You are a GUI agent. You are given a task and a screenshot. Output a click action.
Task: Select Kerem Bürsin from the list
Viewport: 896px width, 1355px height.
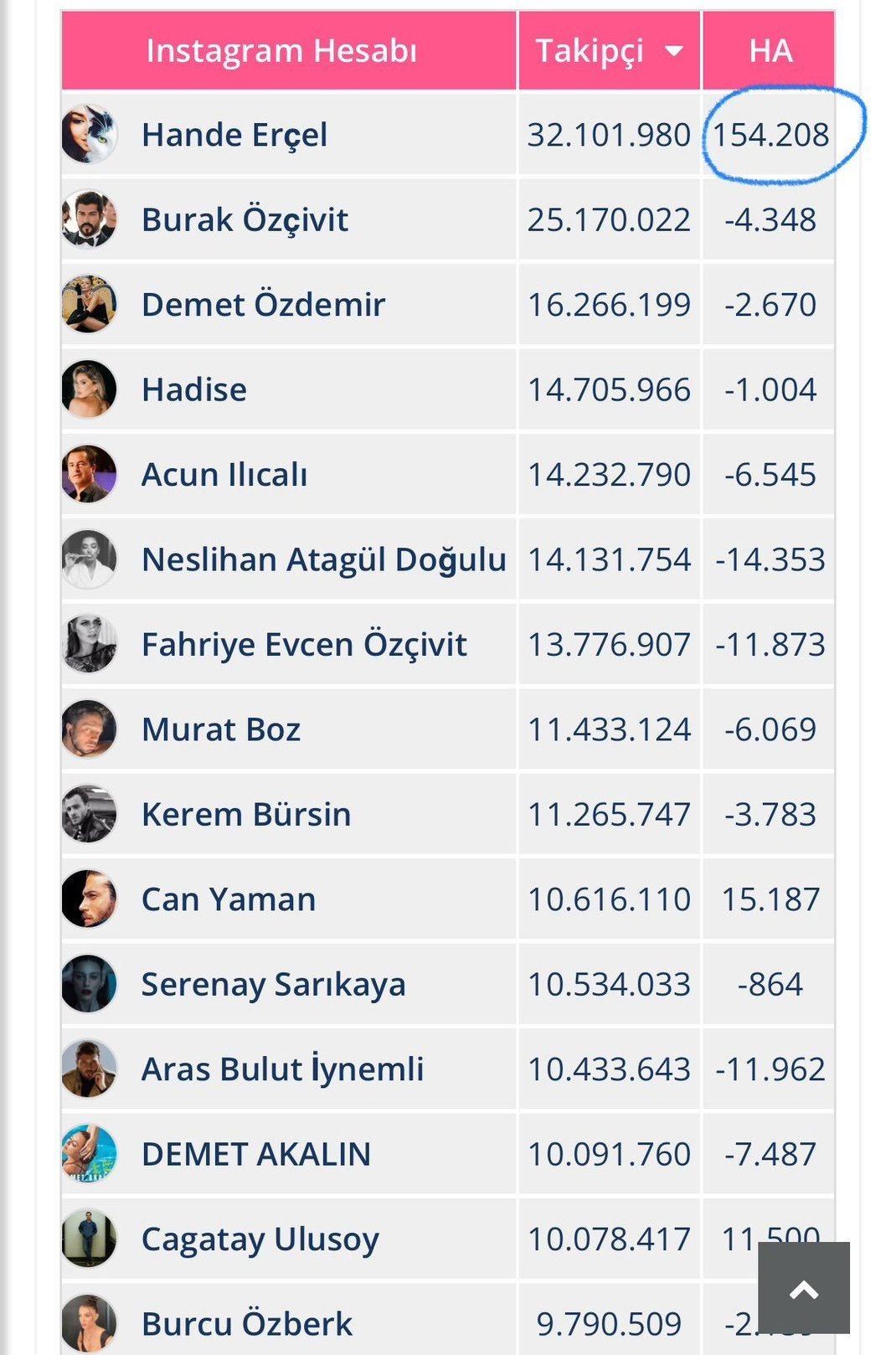pyautogui.click(x=246, y=814)
